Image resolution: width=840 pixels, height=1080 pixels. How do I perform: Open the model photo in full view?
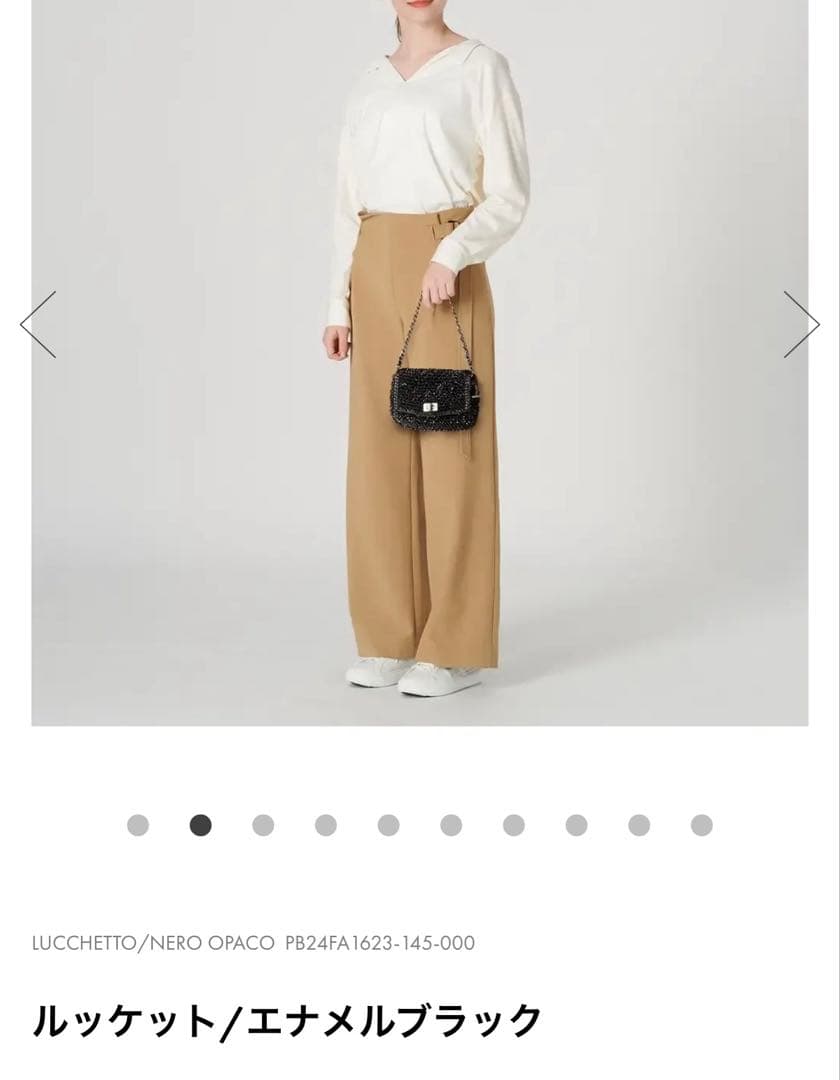point(420,360)
